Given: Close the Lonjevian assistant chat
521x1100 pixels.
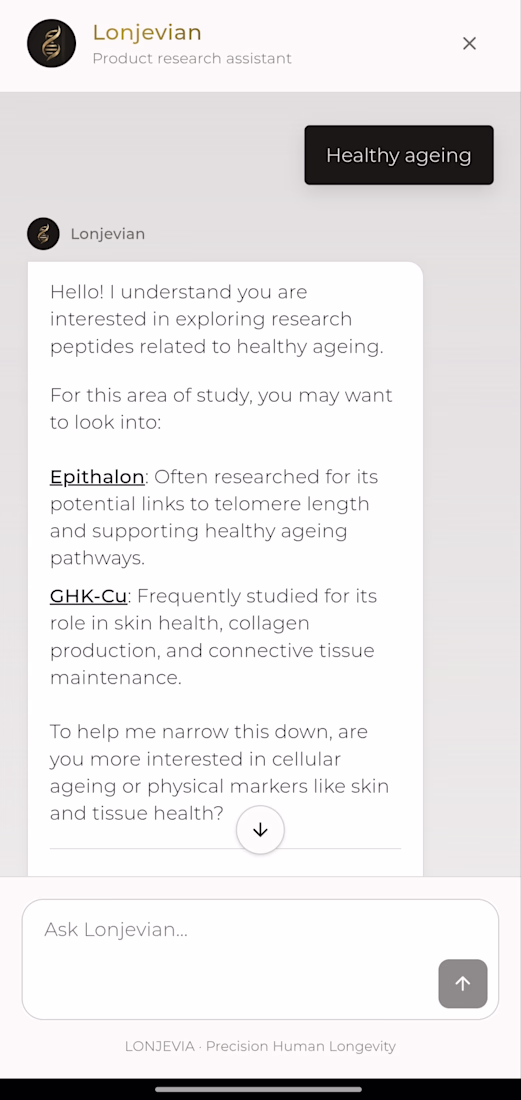Looking at the screenshot, I should tap(469, 43).
